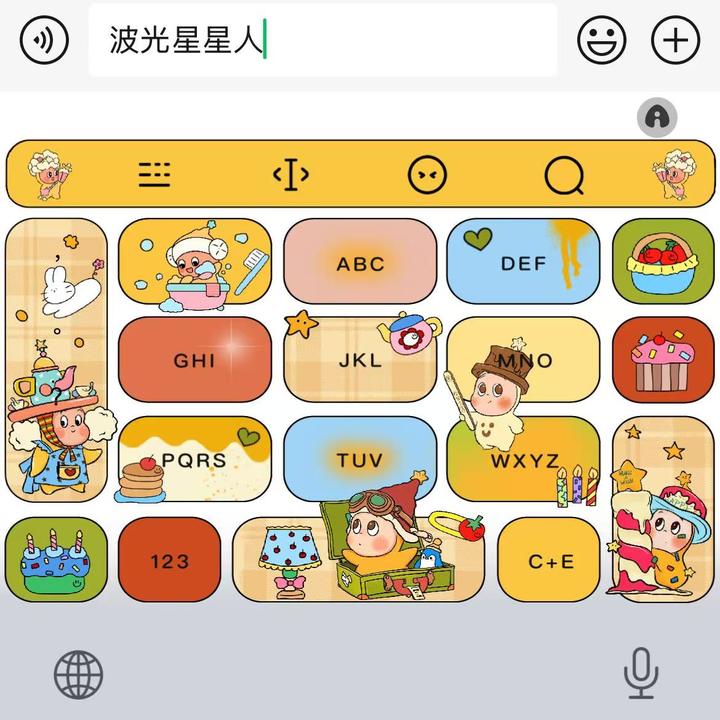Open the keyboard emoticon face icon
The height and width of the screenshot is (720, 720).
point(427,176)
